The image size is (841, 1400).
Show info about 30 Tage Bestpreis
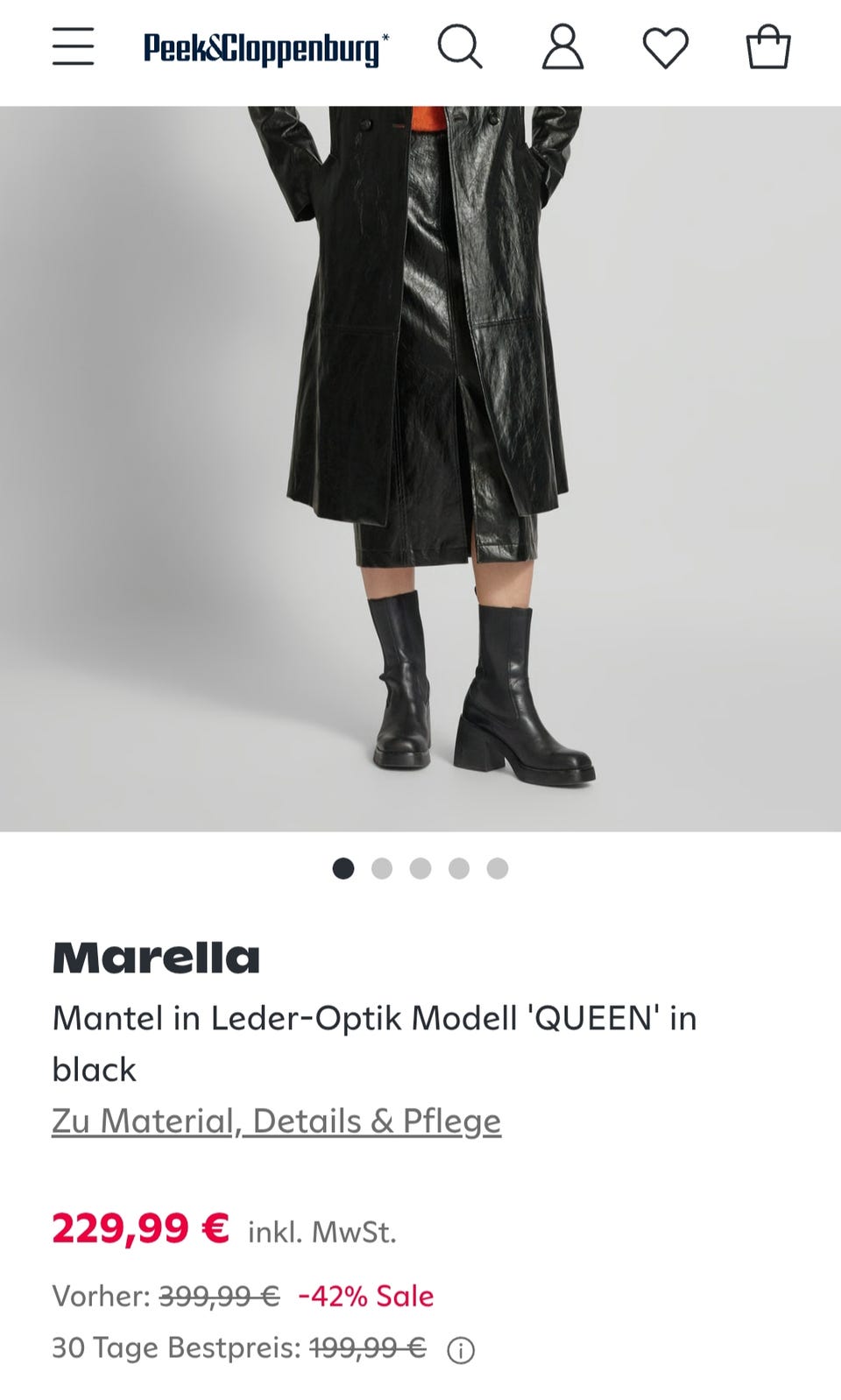point(461,1350)
